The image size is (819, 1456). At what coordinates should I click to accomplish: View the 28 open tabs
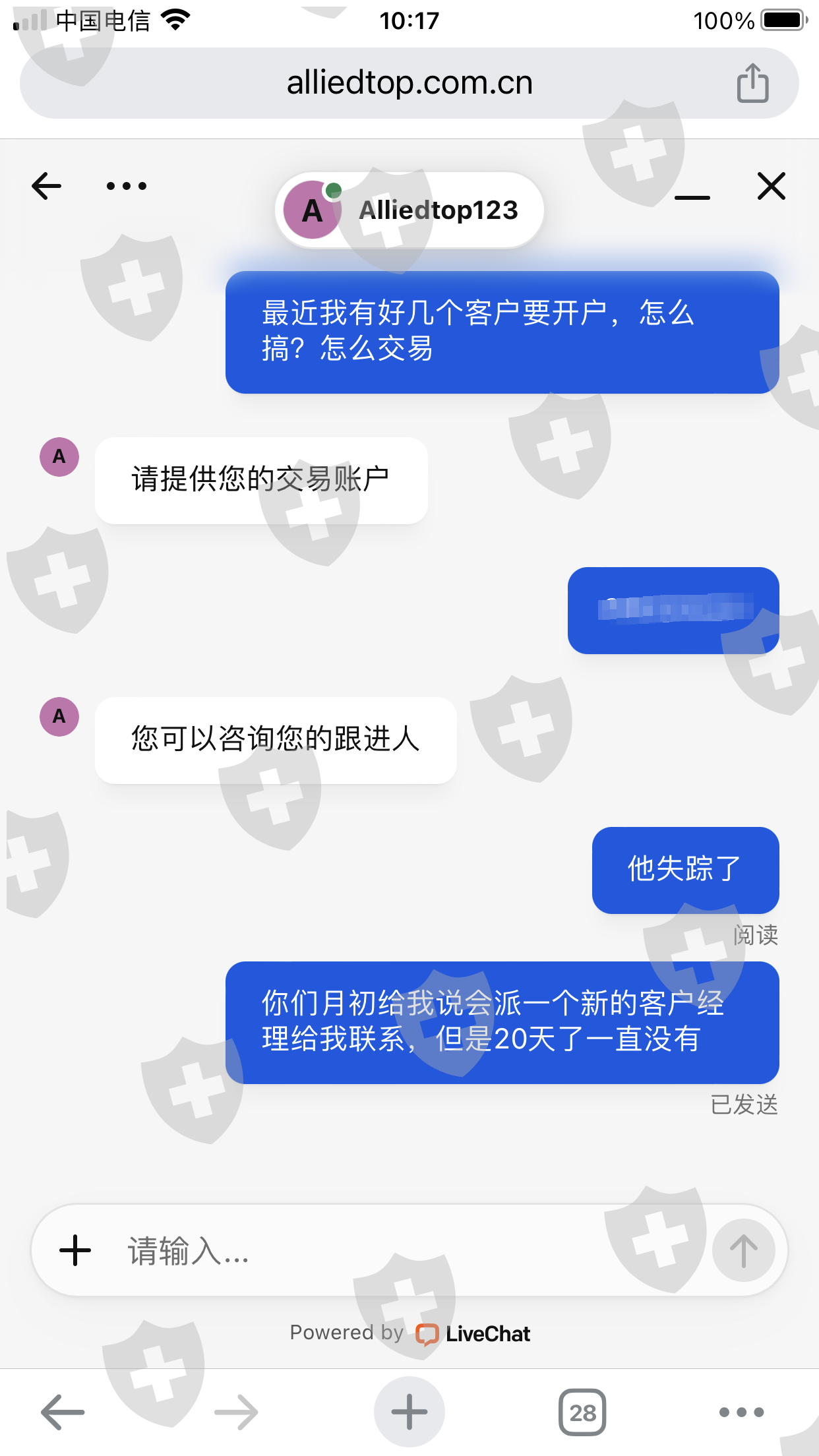[x=582, y=1412]
